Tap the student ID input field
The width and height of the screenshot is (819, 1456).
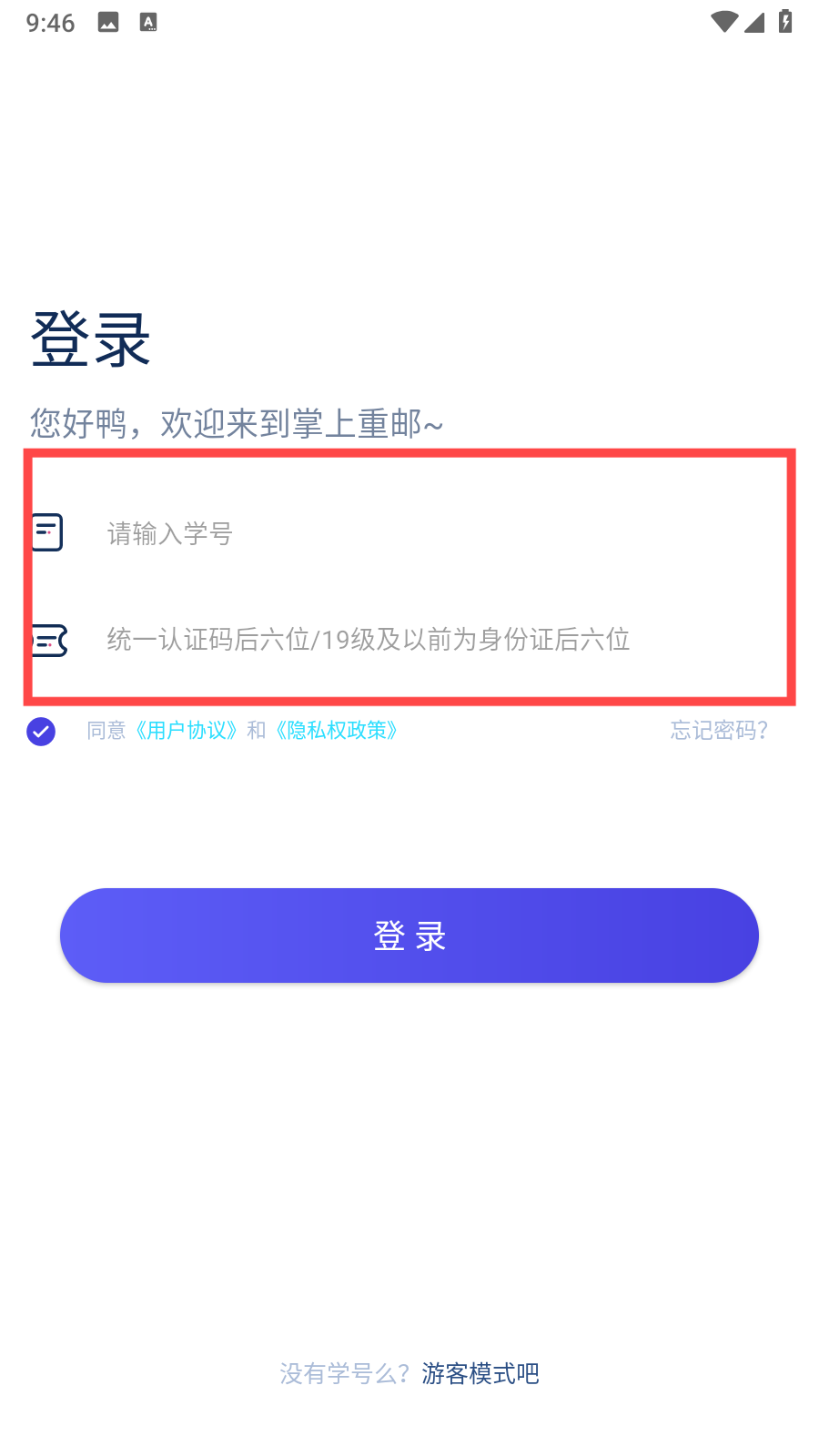tap(409, 533)
